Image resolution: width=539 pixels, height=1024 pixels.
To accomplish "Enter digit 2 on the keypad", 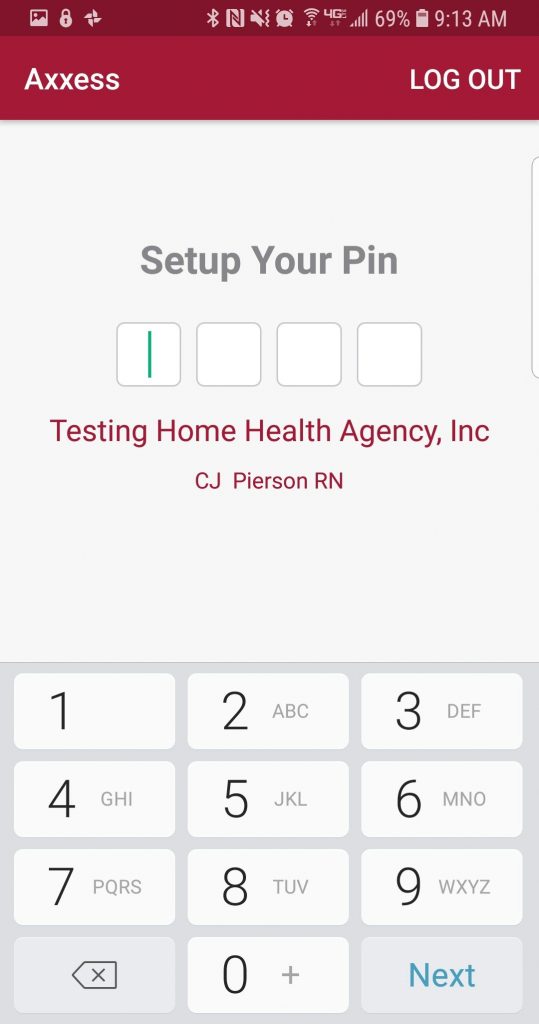I will [x=268, y=711].
